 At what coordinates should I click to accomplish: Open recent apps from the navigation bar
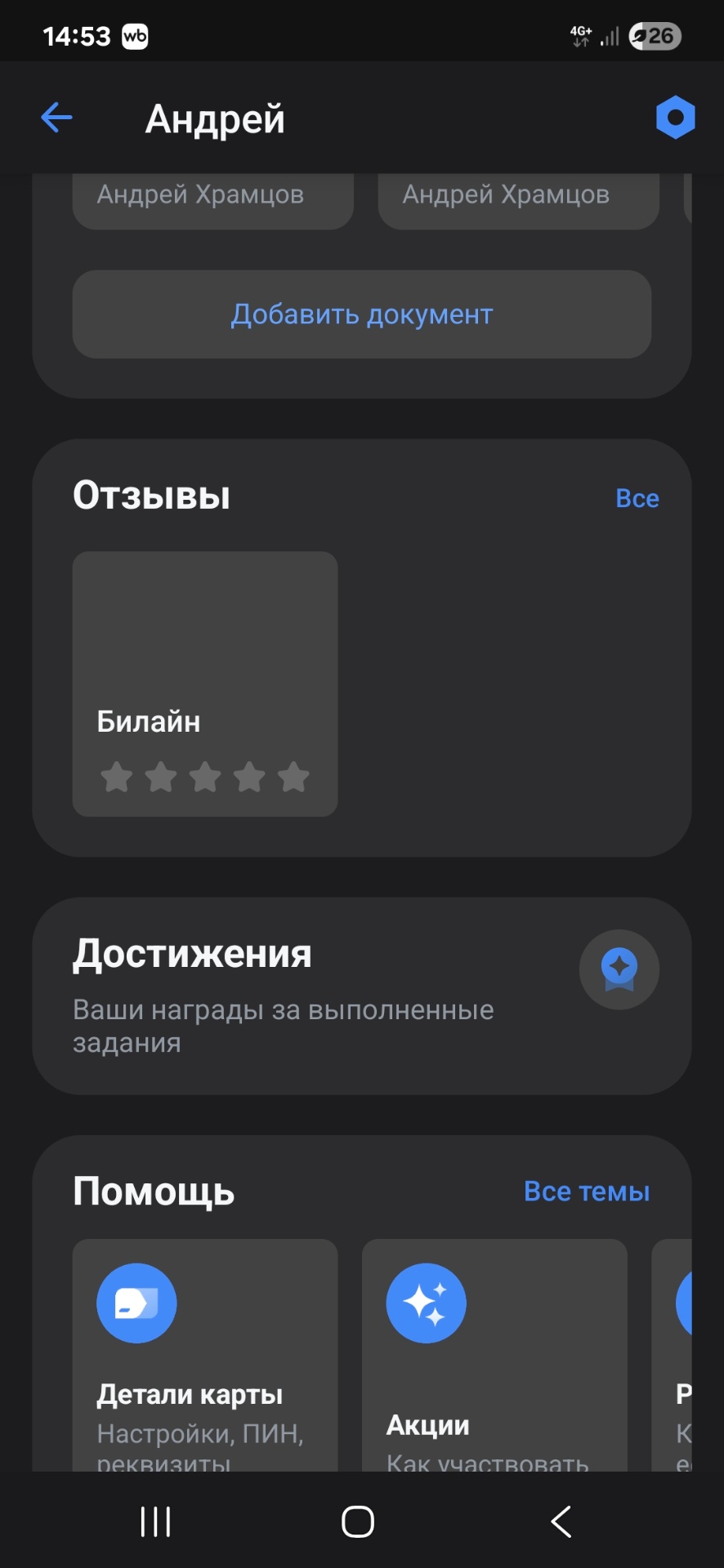point(155,1521)
